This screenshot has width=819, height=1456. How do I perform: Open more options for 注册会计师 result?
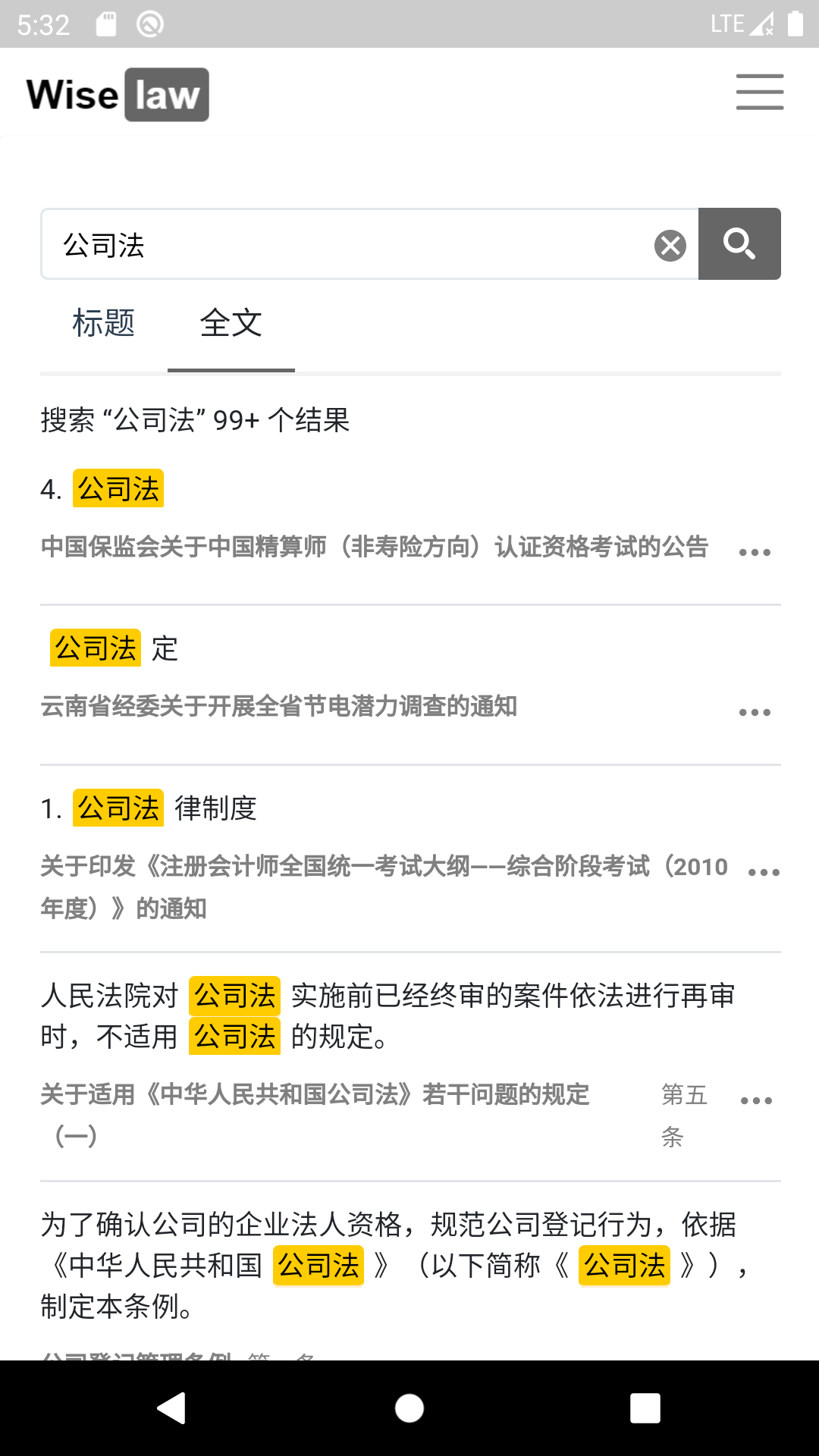[x=764, y=873]
